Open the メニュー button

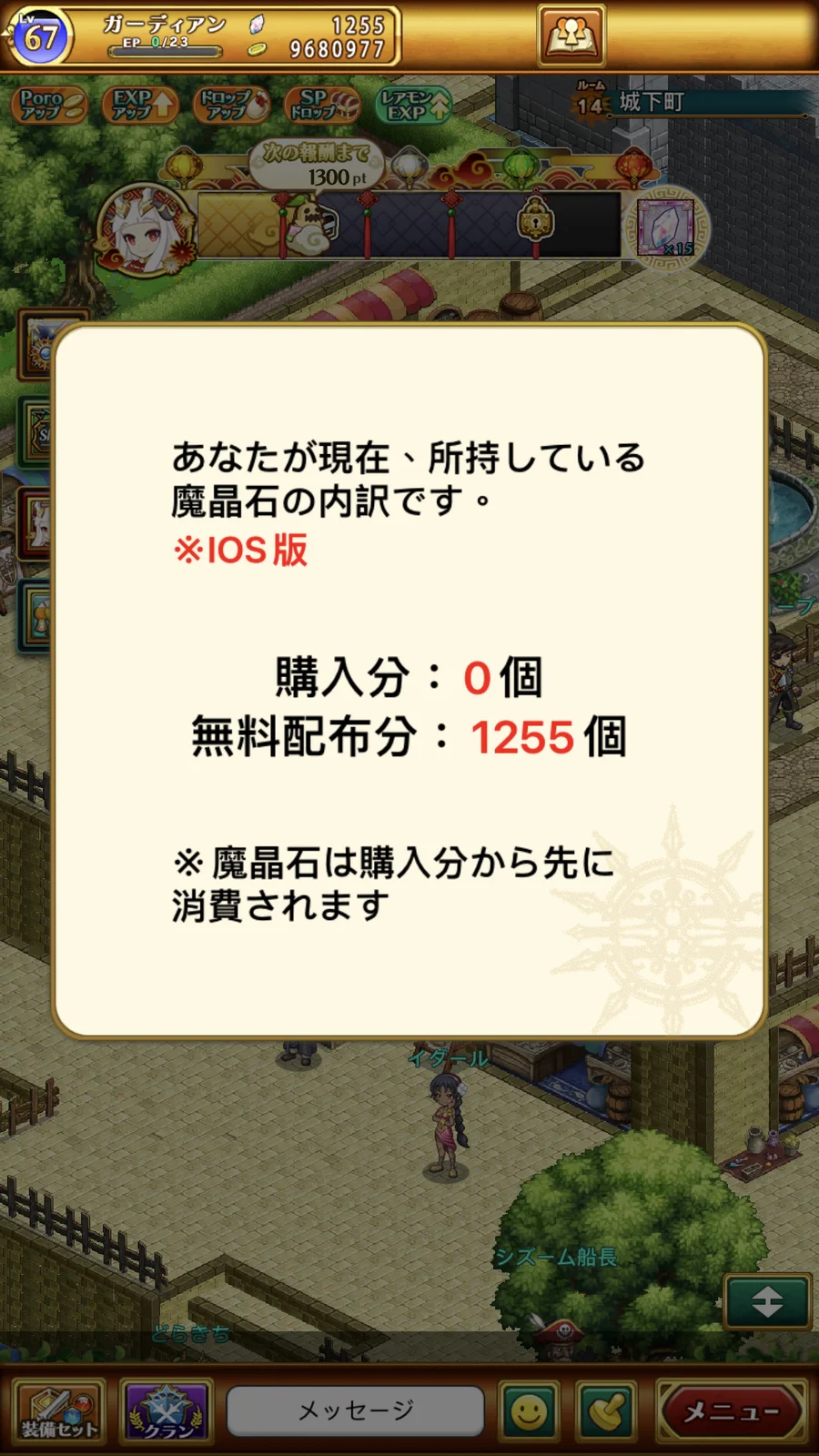click(x=732, y=1411)
